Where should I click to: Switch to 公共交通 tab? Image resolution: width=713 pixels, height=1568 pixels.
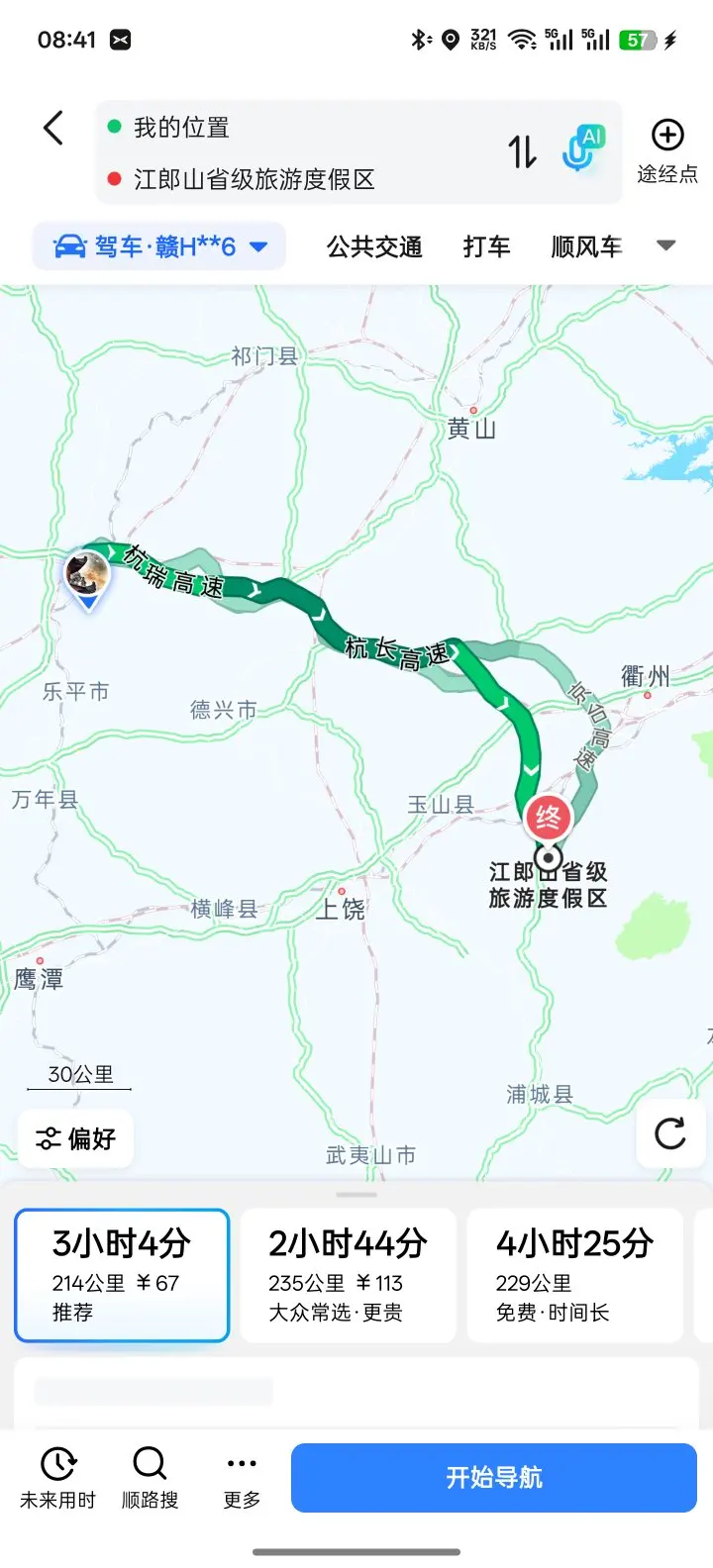pyautogui.click(x=374, y=246)
